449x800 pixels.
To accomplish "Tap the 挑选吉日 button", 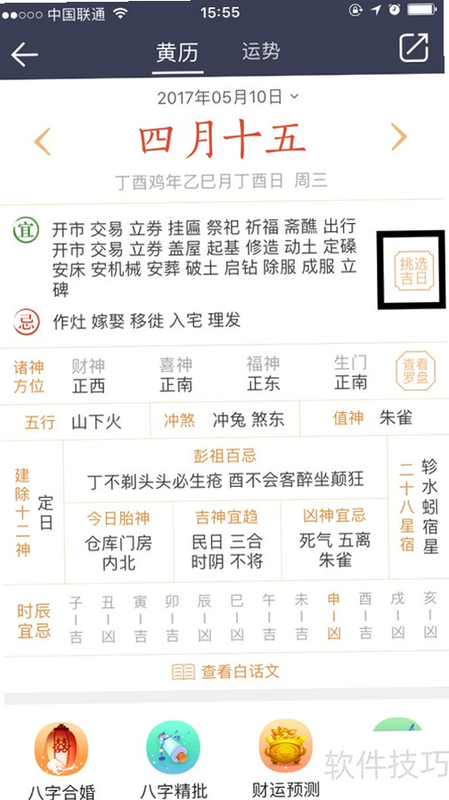I will pyautogui.click(x=414, y=271).
